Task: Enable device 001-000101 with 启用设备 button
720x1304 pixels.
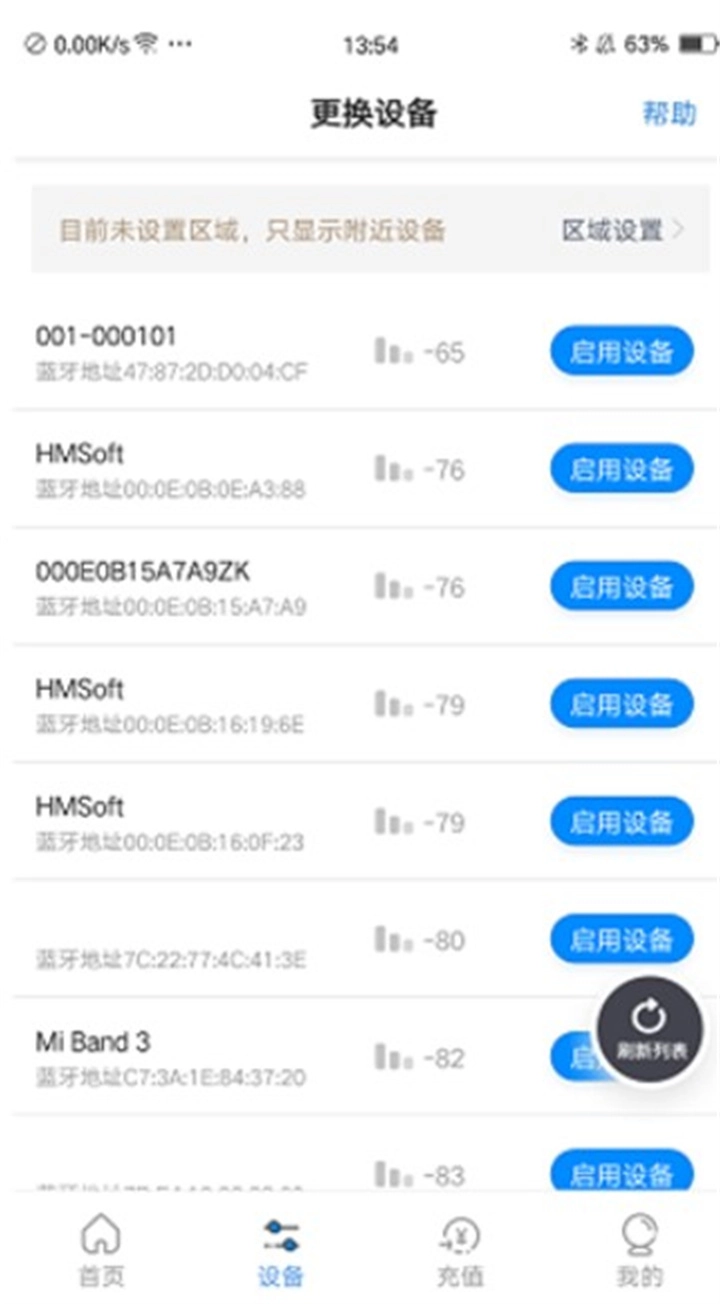Action: (621, 350)
